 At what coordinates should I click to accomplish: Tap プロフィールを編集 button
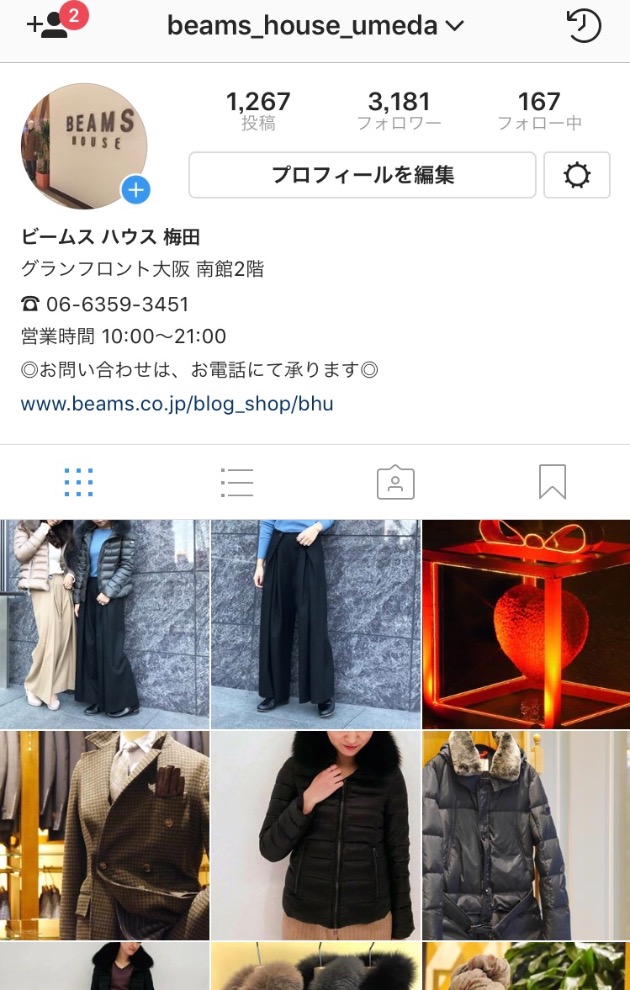[x=362, y=175]
